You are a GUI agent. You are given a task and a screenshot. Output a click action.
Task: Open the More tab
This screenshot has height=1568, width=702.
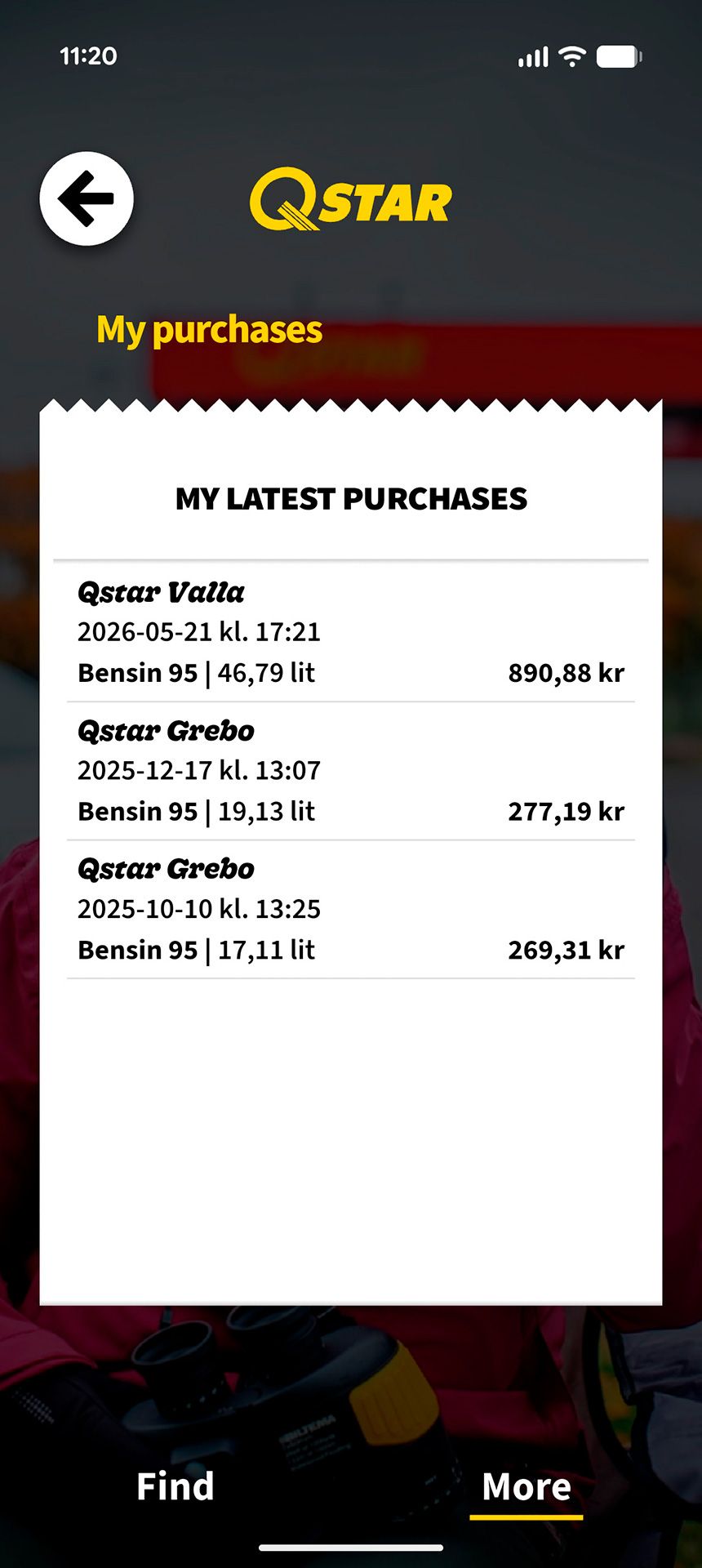(x=526, y=1486)
